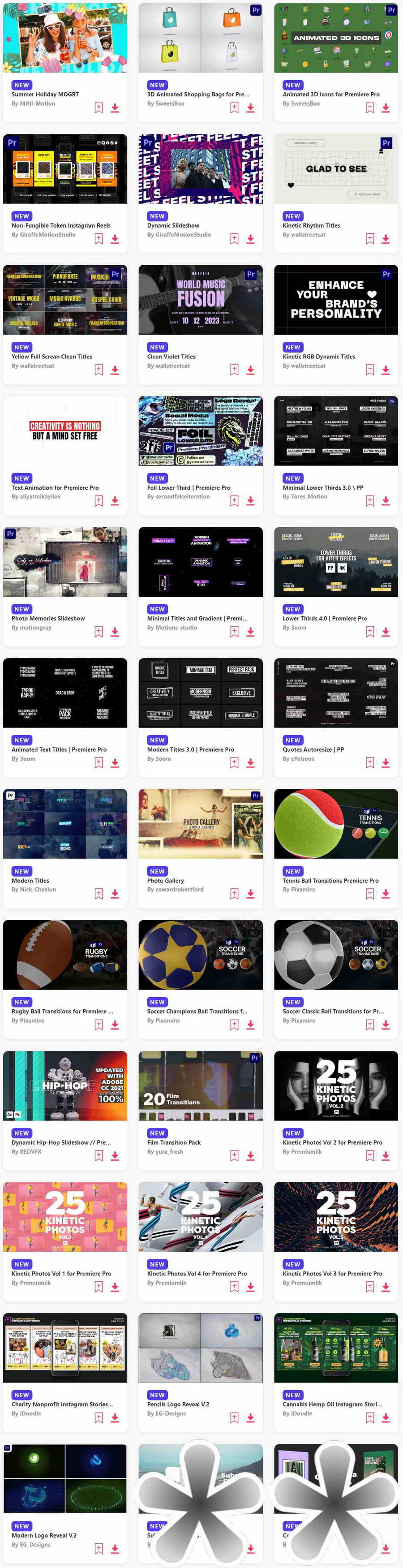Bookmark Yellow Full Screen Clean Titles
This screenshot has height=1568, width=403.
99,370
